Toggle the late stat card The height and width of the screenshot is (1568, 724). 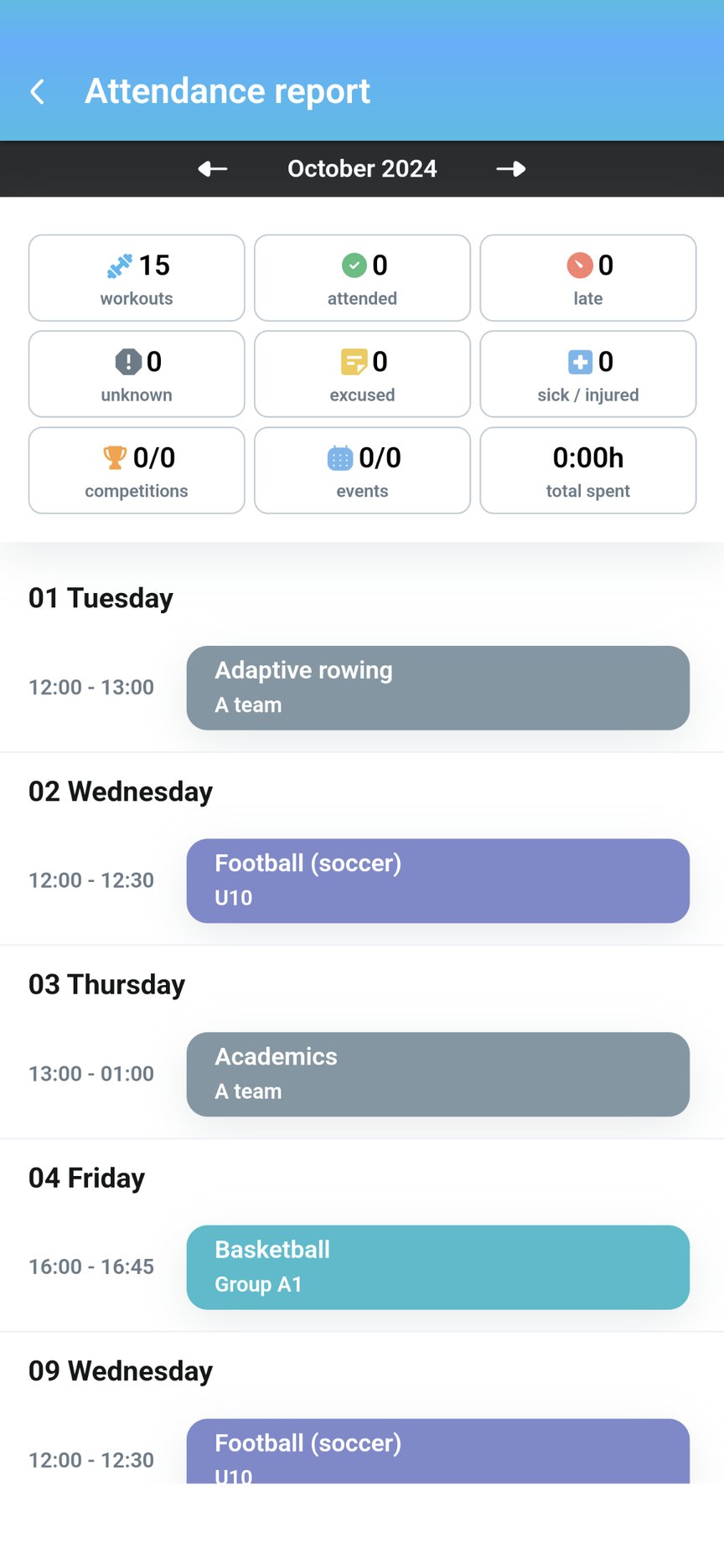587,278
